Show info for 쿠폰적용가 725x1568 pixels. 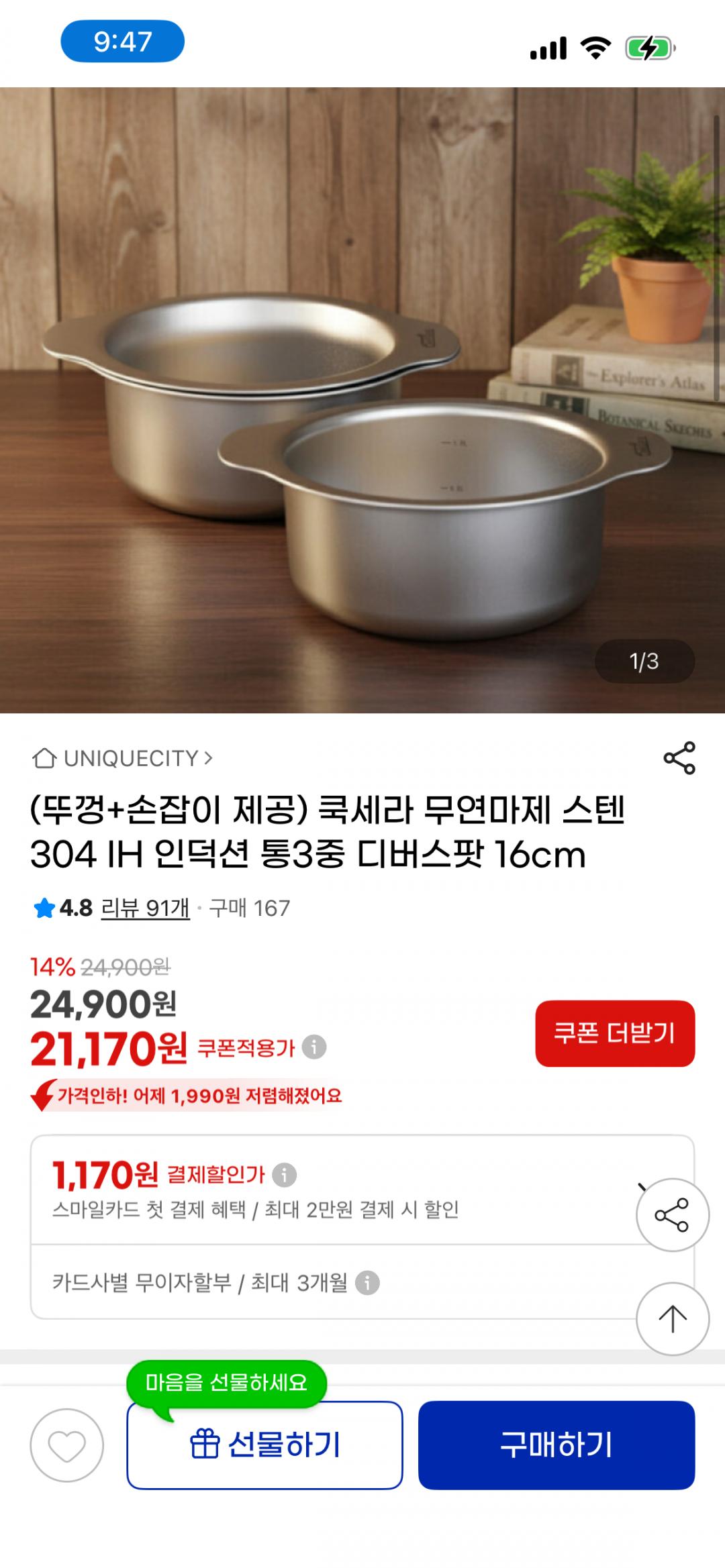pyautogui.click(x=313, y=1047)
